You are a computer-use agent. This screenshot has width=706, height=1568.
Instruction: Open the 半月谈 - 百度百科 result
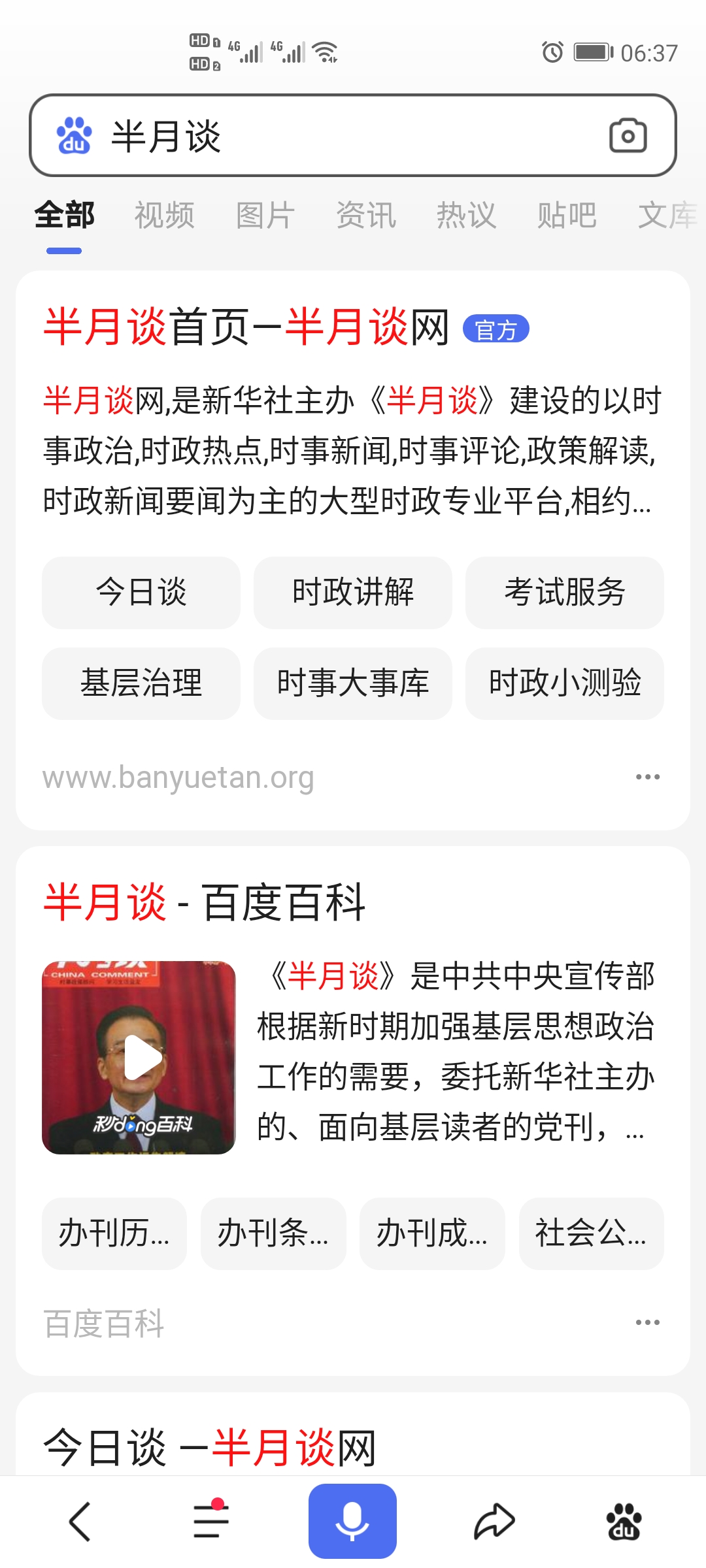pyautogui.click(x=204, y=903)
